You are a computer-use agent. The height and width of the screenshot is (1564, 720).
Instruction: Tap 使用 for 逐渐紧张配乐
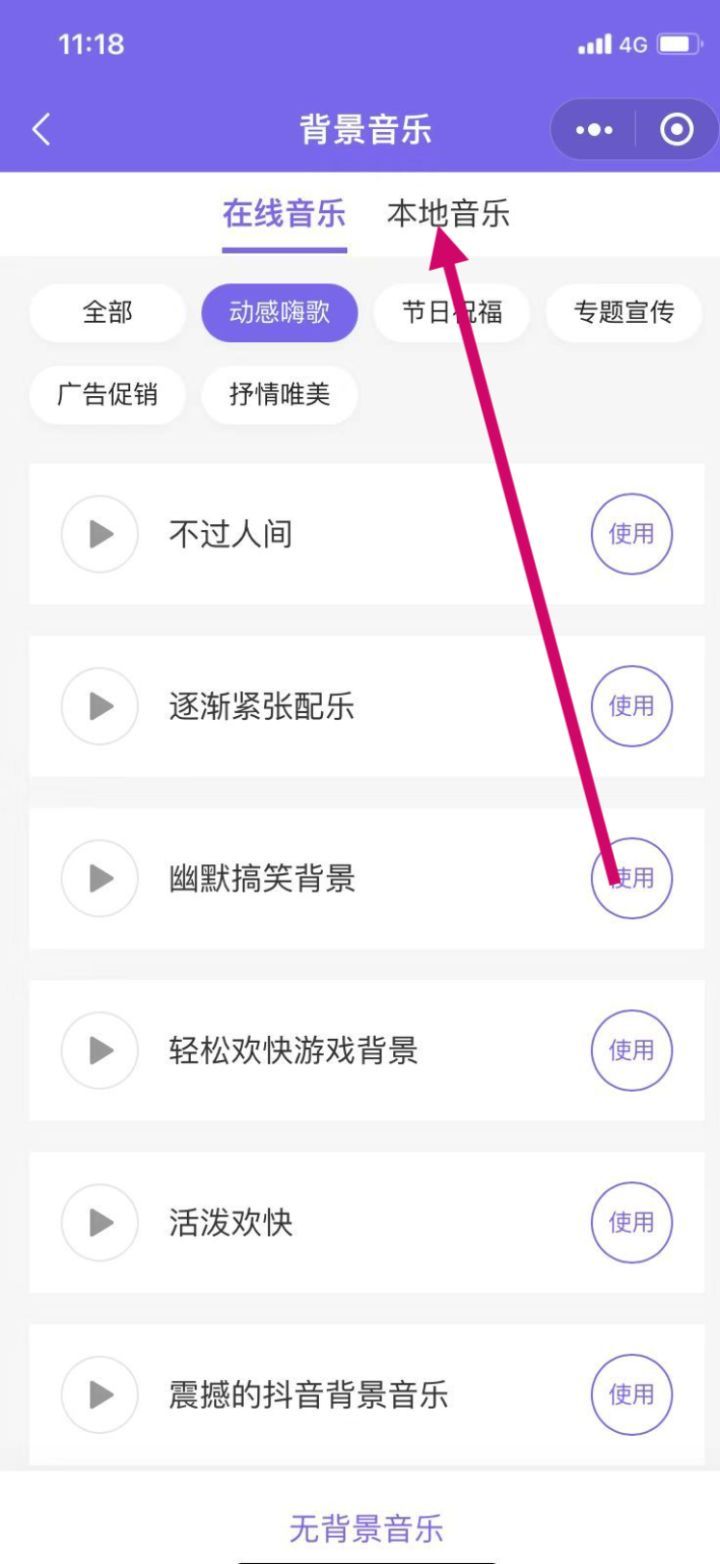632,706
